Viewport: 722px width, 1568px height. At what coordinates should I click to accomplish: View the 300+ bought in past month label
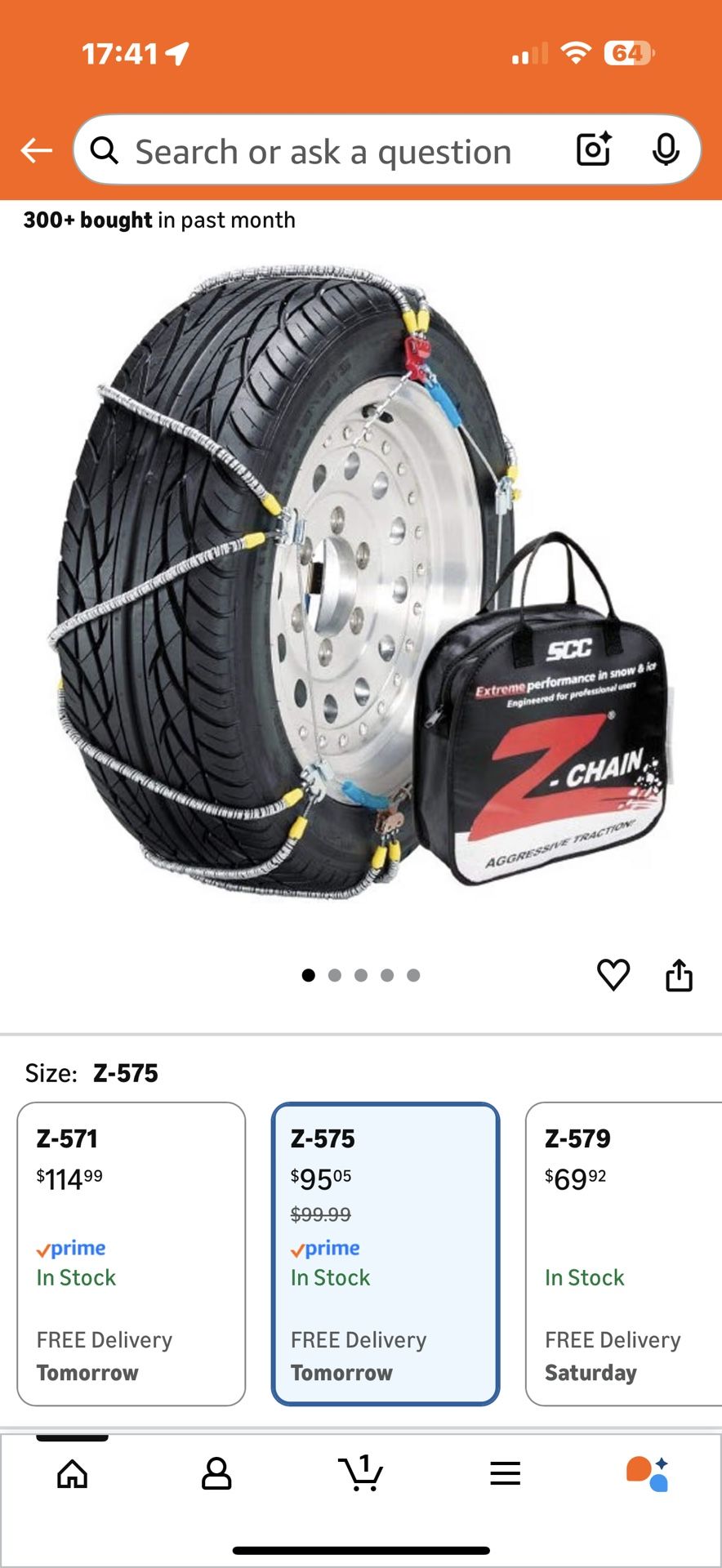click(159, 219)
